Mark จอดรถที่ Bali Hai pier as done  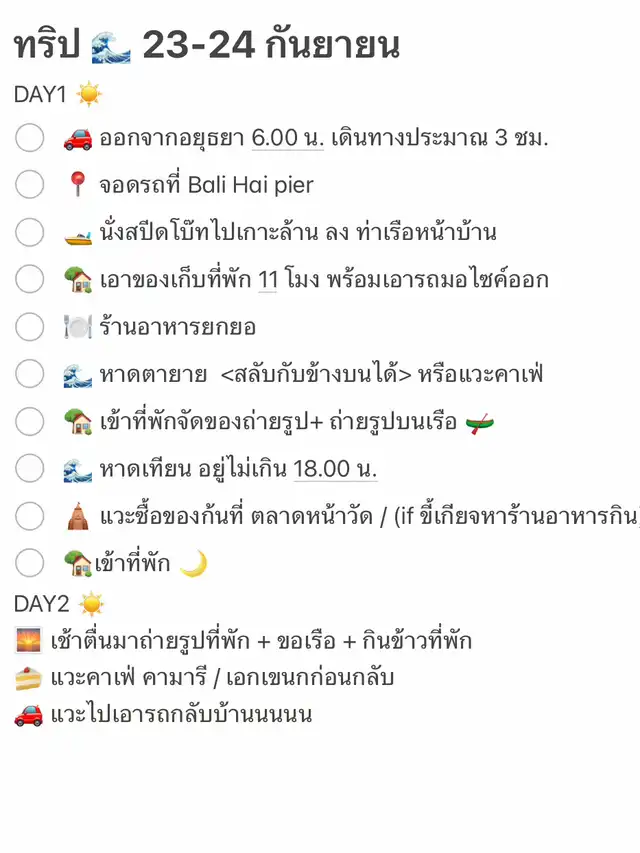coord(29,184)
